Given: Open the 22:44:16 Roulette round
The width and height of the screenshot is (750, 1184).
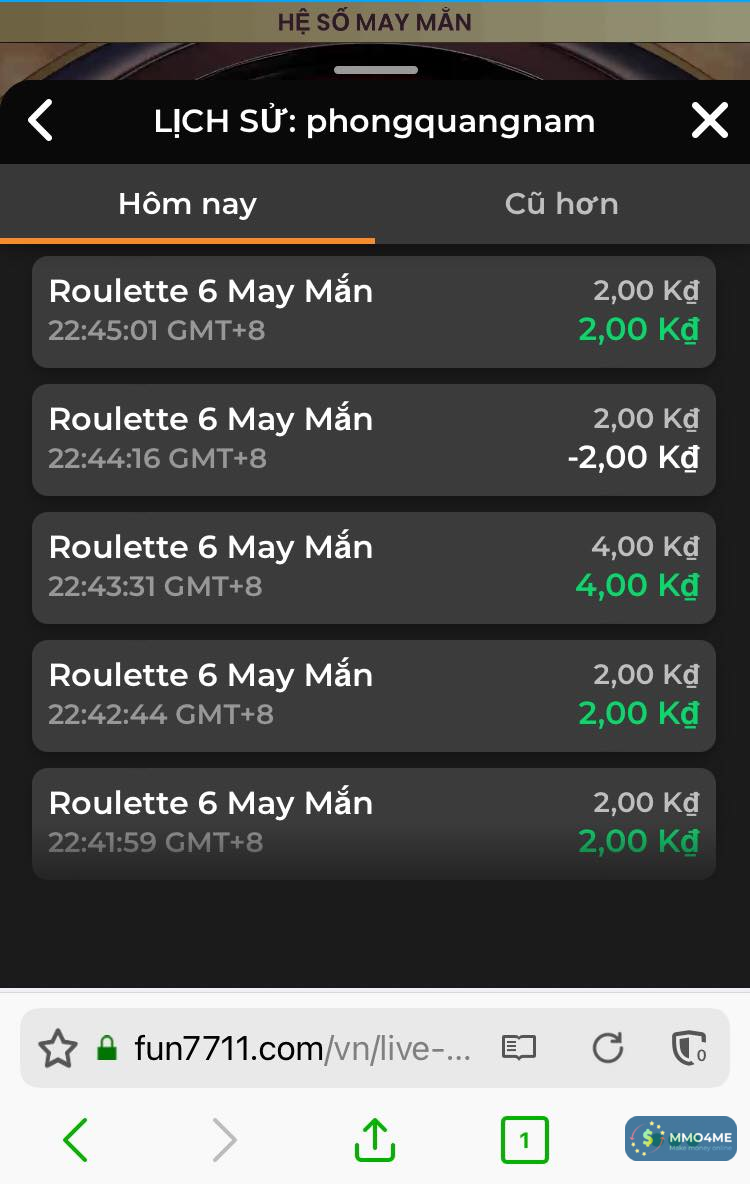Looking at the screenshot, I should [x=373, y=439].
